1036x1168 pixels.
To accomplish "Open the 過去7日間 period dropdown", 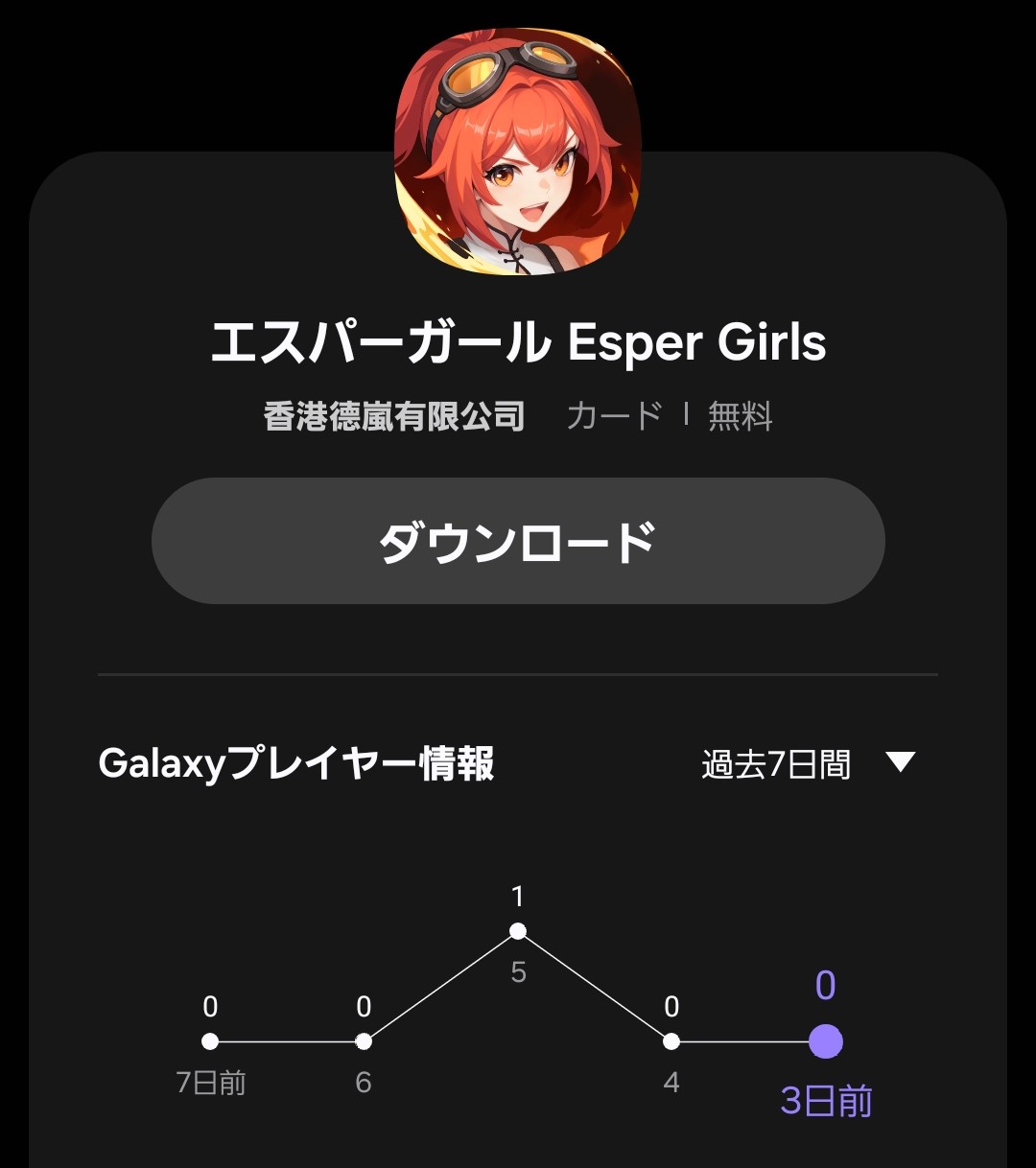I will click(808, 764).
